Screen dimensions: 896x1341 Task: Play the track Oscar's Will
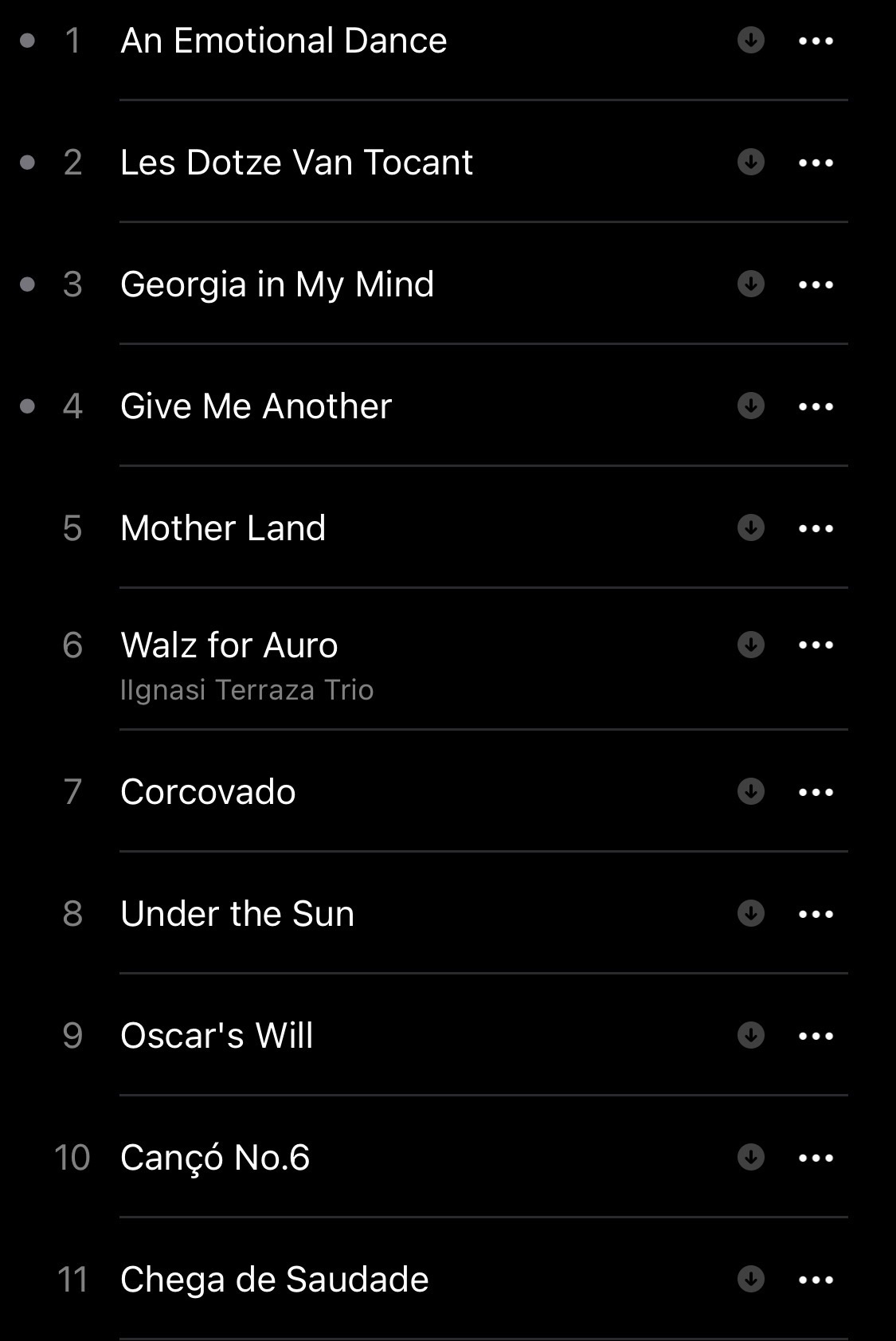(x=217, y=1036)
